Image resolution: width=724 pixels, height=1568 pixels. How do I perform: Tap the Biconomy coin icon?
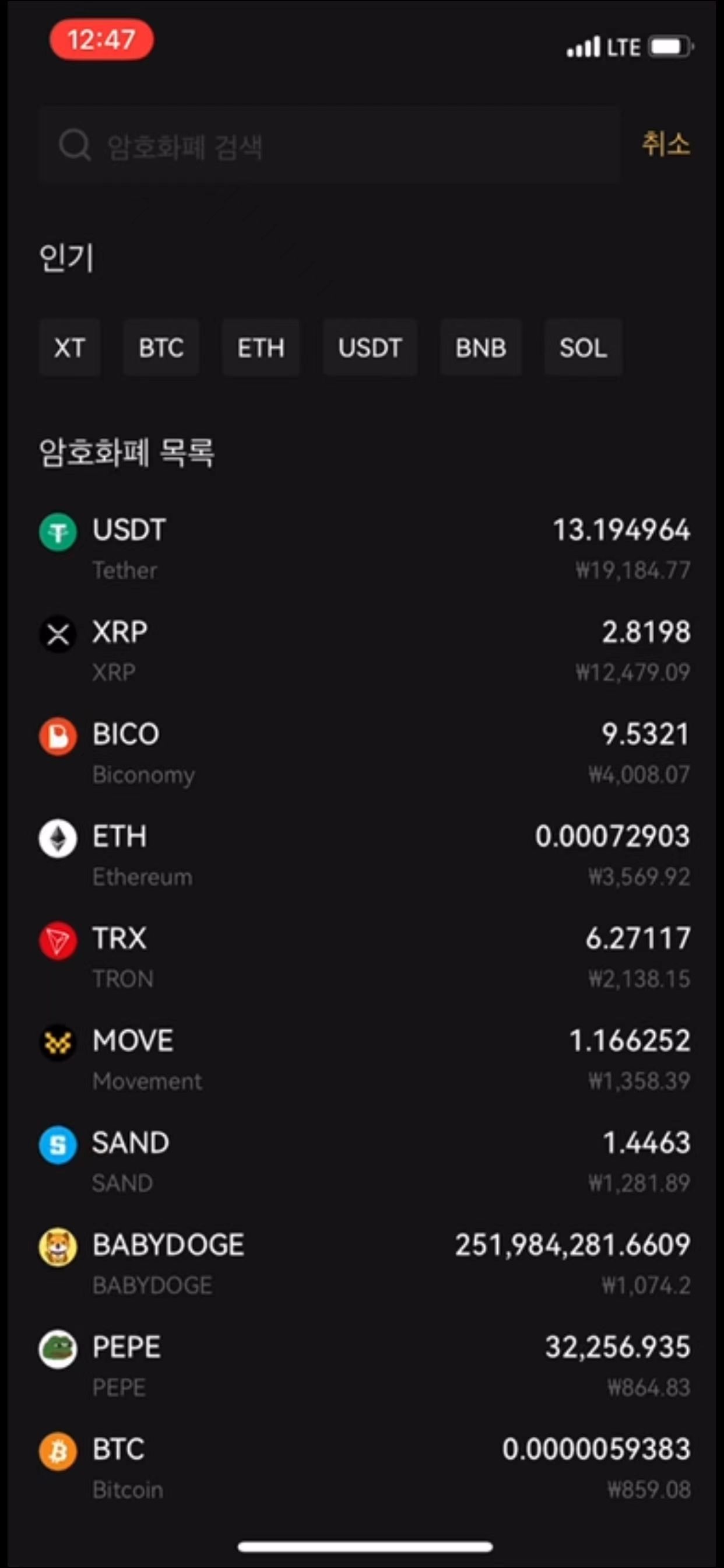click(58, 737)
